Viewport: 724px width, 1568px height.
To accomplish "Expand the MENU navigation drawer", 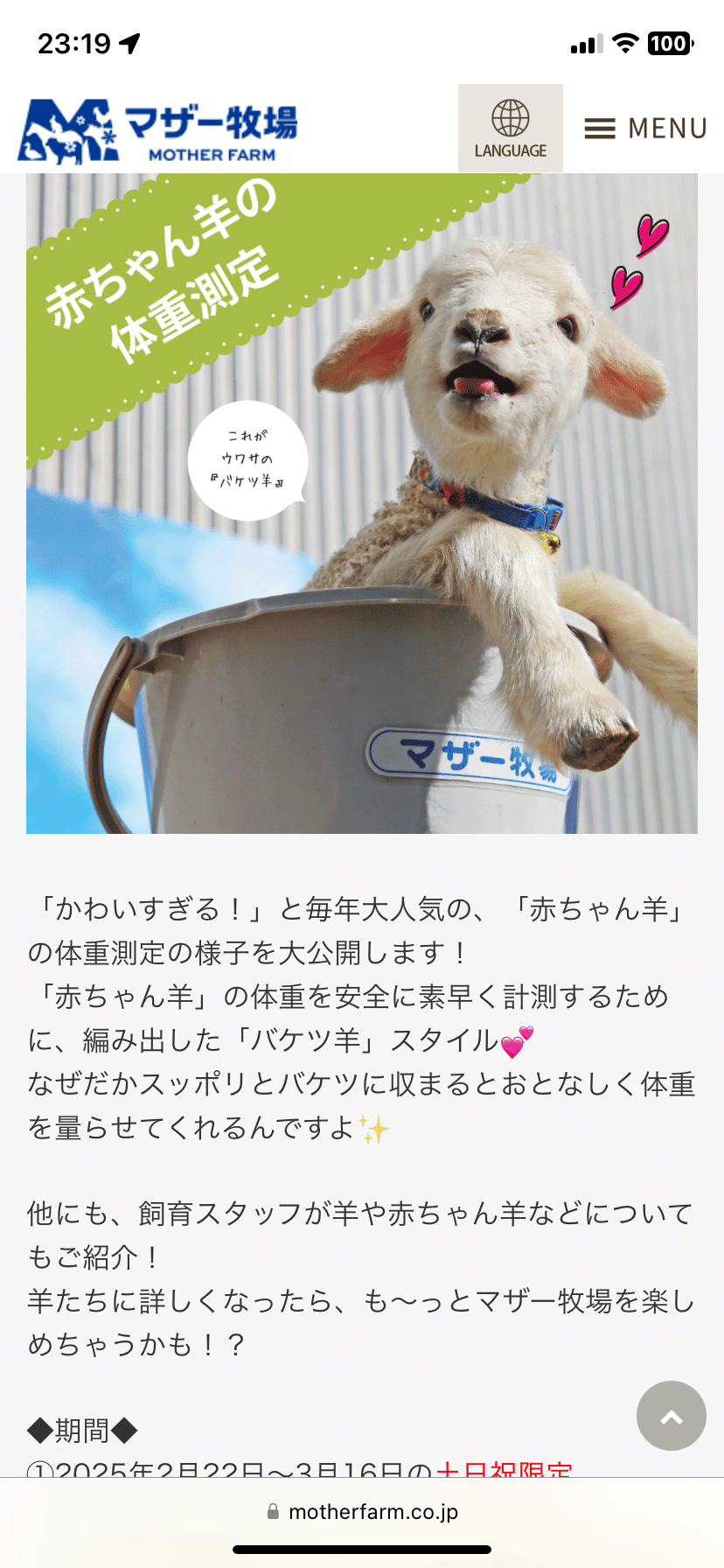I will pyautogui.click(x=644, y=128).
